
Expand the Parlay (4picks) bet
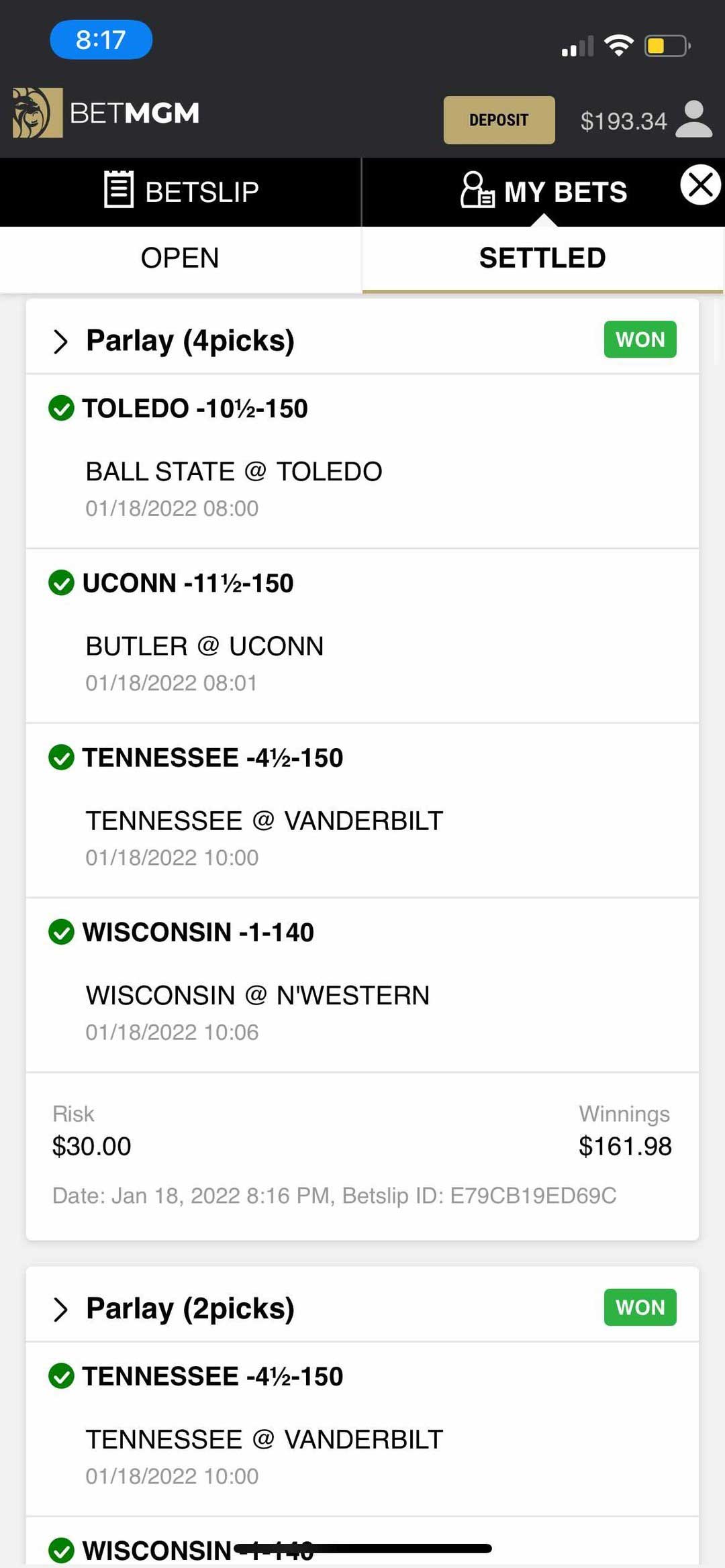coord(60,341)
